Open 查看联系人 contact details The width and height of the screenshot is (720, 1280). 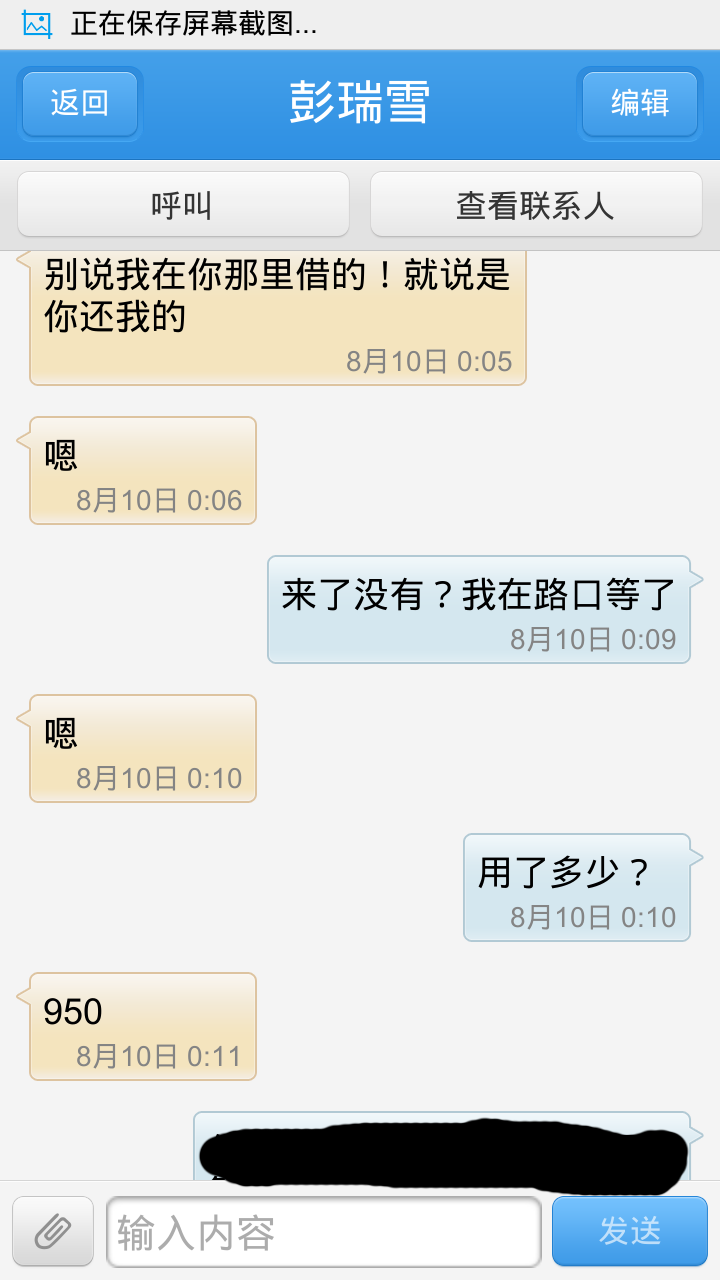click(x=536, y=205)
